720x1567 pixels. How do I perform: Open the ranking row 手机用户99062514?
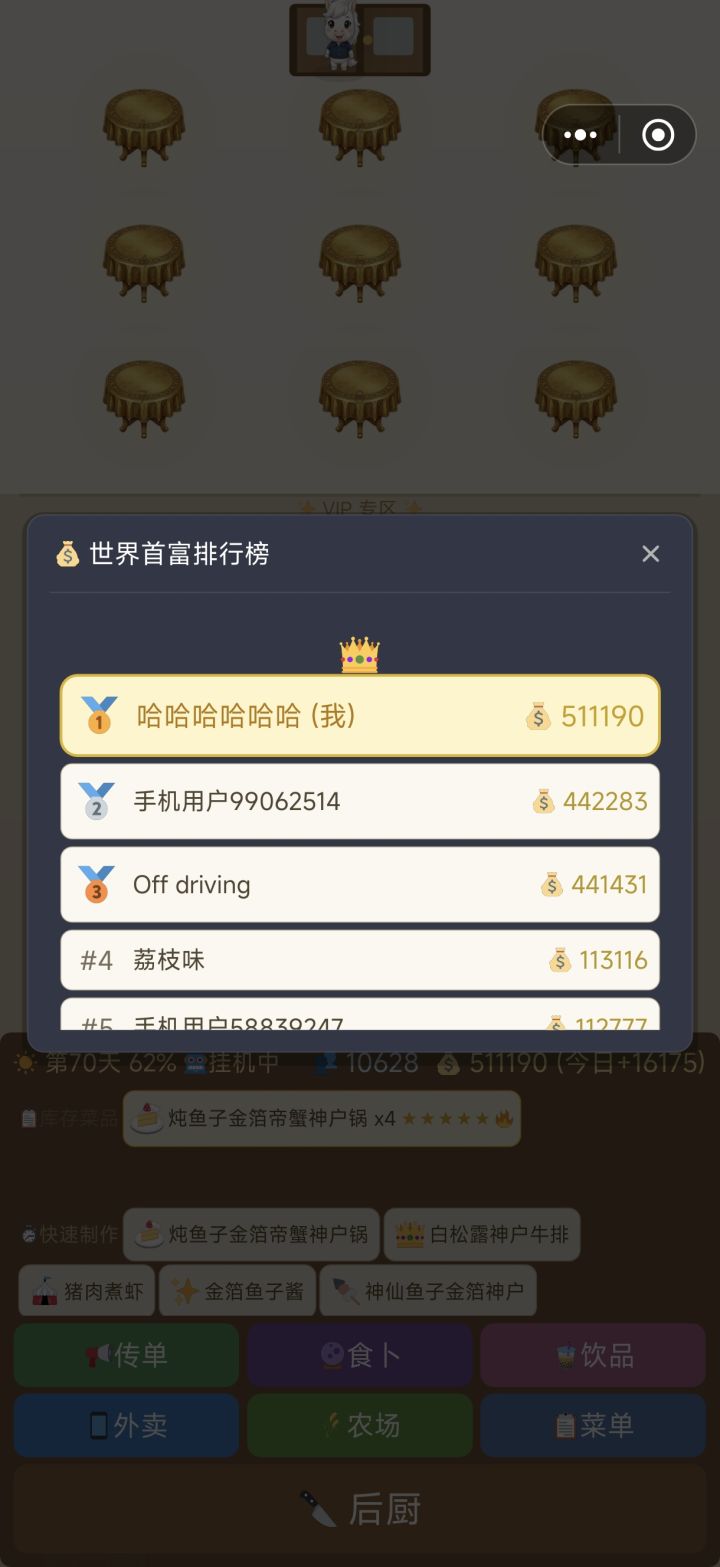coord(360,801)
